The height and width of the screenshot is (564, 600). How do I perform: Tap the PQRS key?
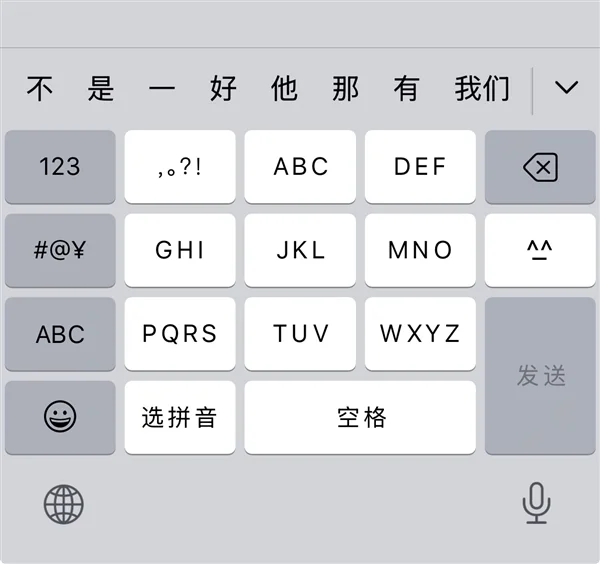coord(180,334)
